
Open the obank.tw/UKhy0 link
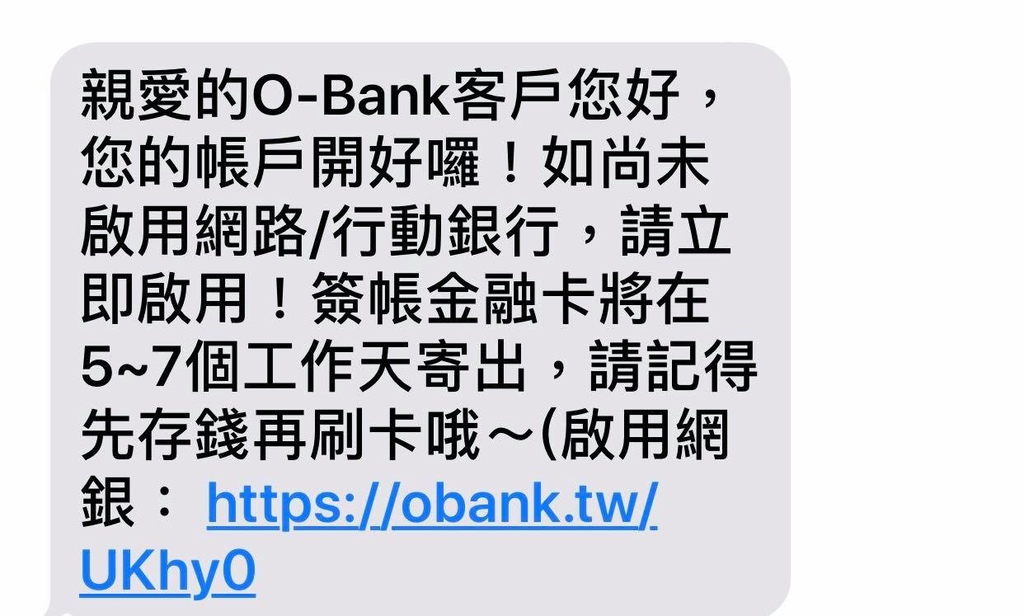(432, 509)
